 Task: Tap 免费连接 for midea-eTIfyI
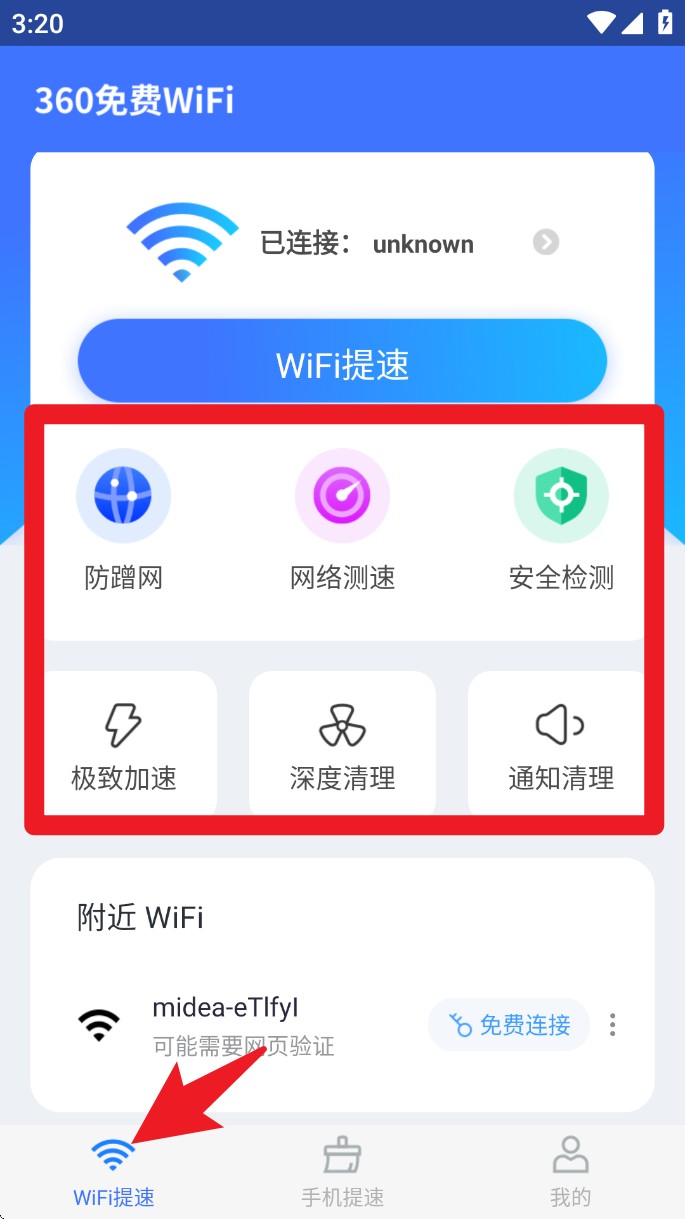pos(509,1025)
